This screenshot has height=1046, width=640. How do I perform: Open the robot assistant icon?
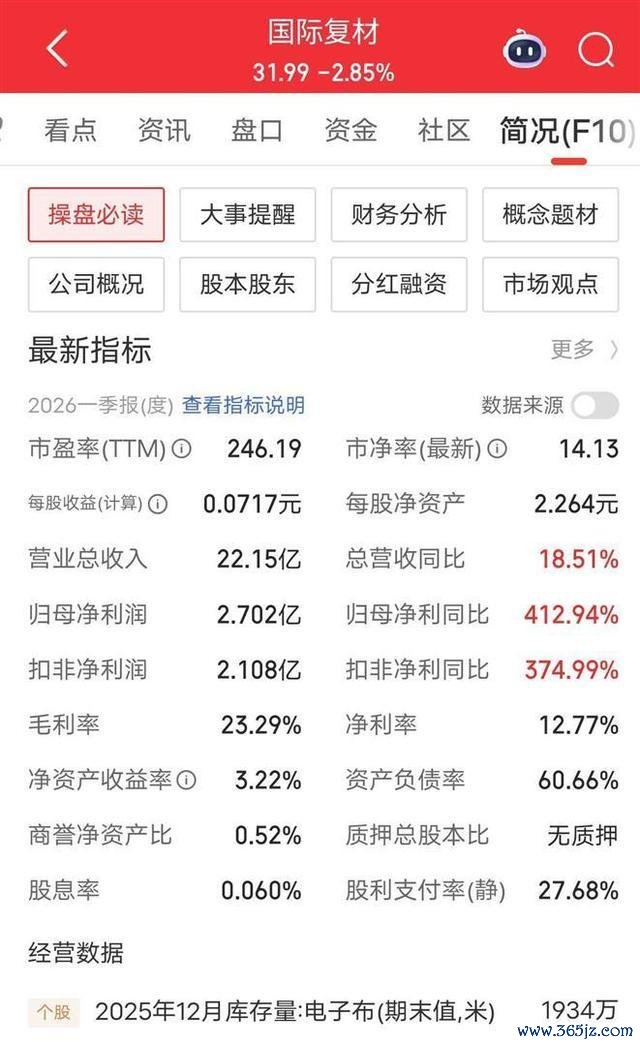pos(525,49)
